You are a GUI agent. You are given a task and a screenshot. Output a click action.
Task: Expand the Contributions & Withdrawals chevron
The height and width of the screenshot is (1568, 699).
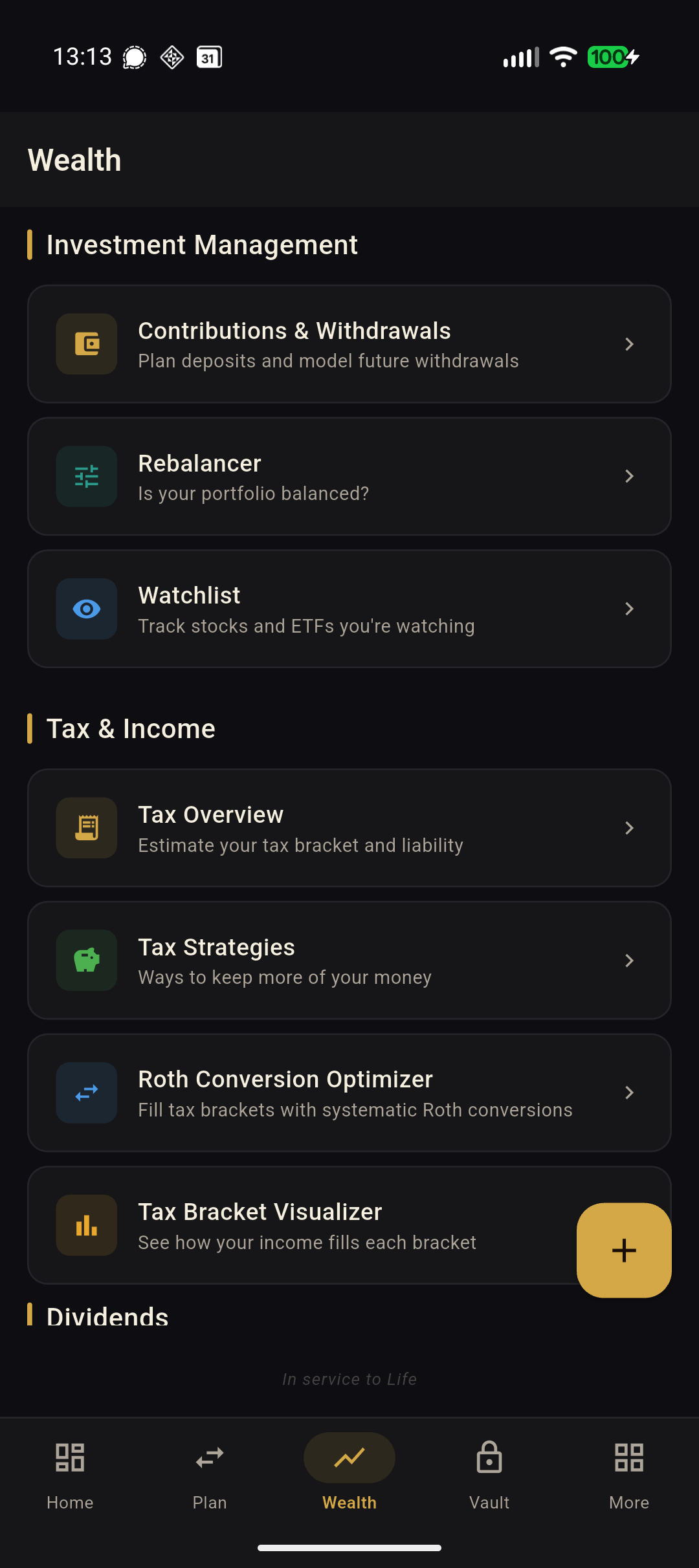tap(629, 344)
